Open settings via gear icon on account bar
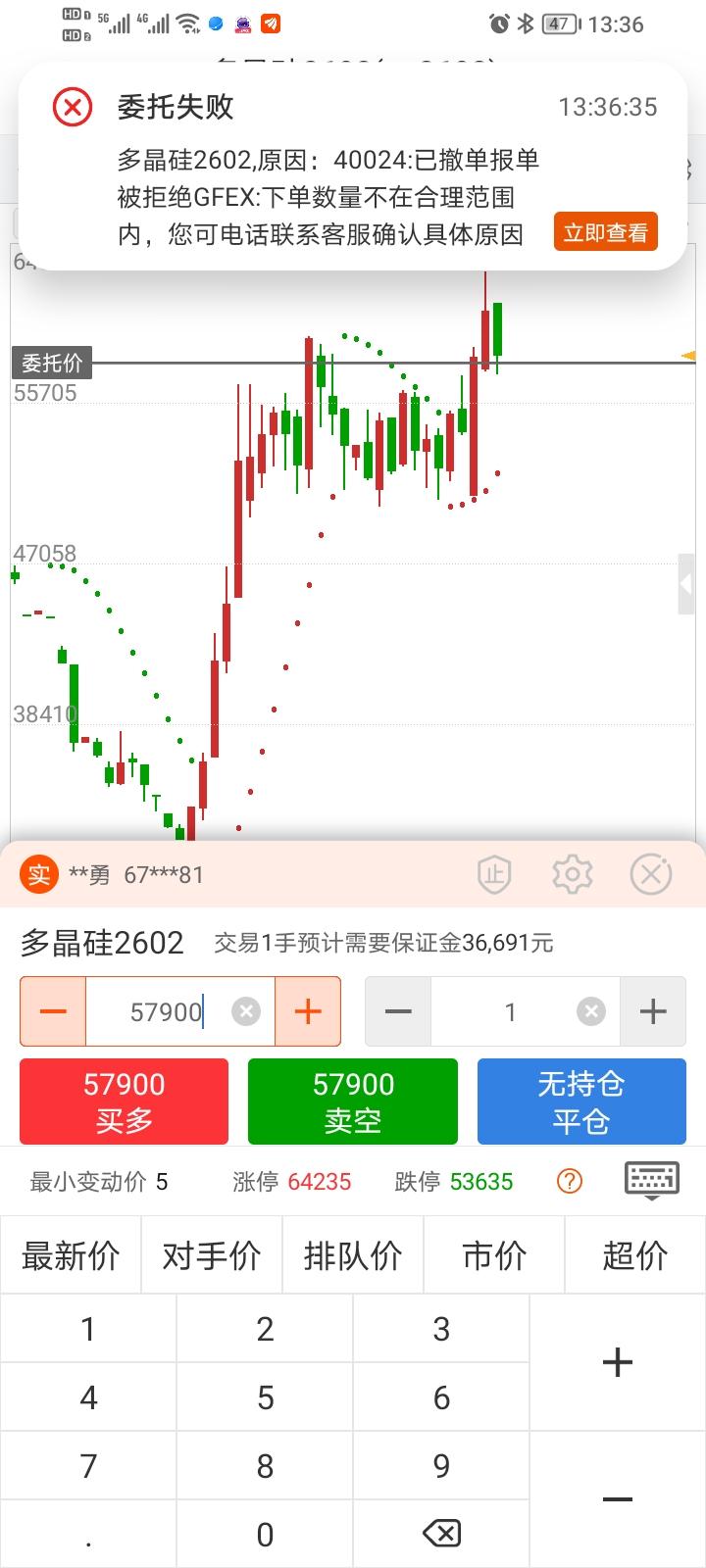Screen dimensions: 706x1568 click(573, 873)
